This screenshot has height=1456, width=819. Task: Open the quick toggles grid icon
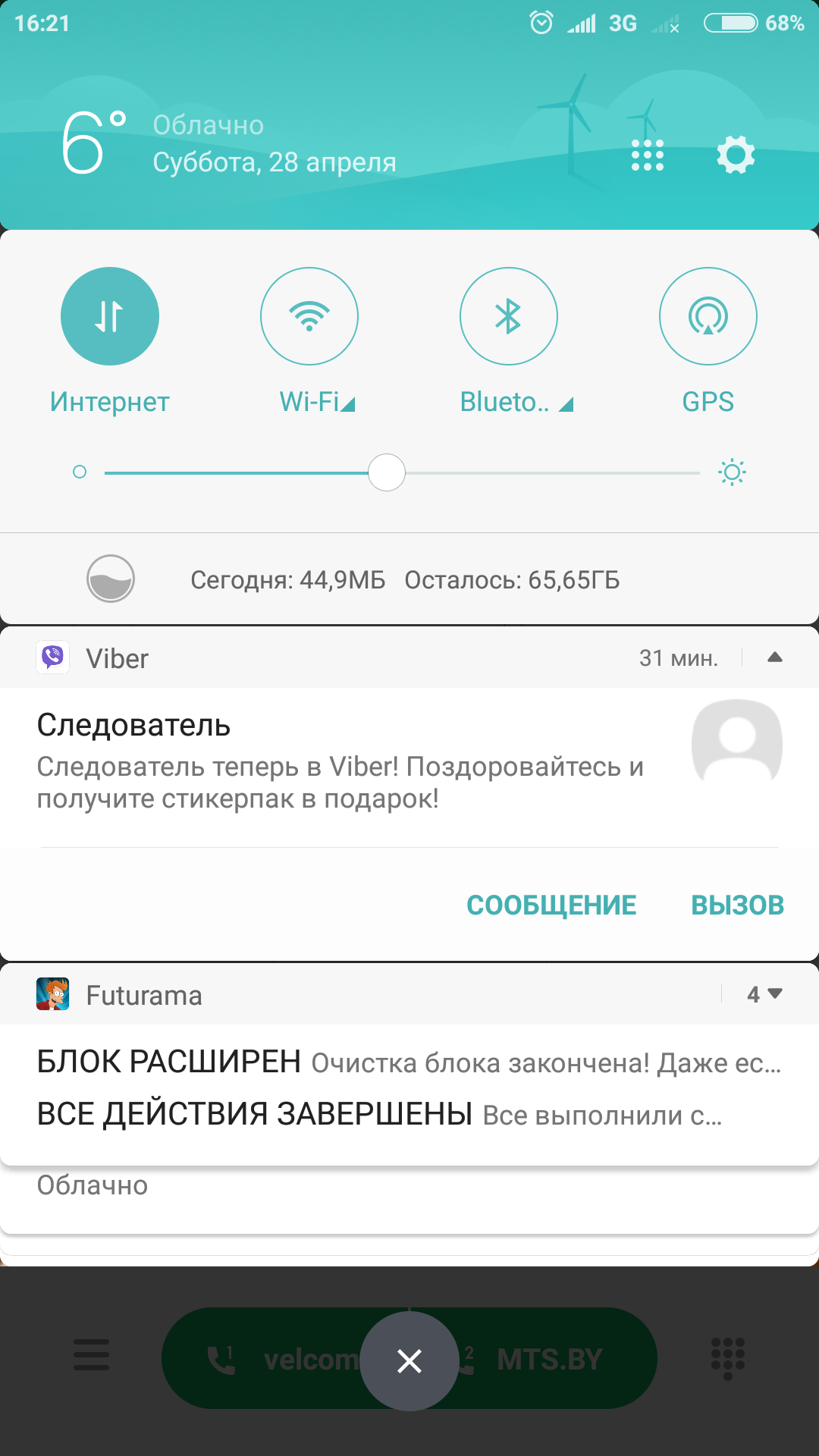tap(648, 155)
